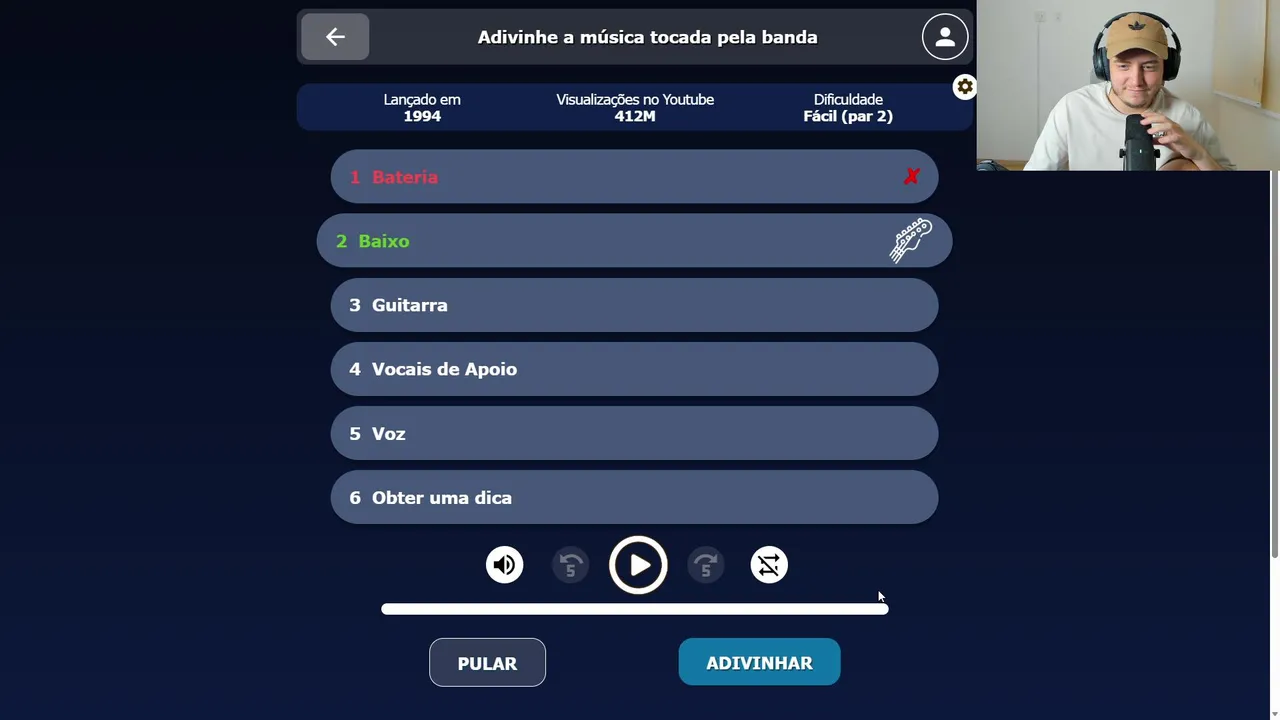Skip forward 5 seconds
This screenshot has width=1280, height=720.
click(x=705, y=565)
